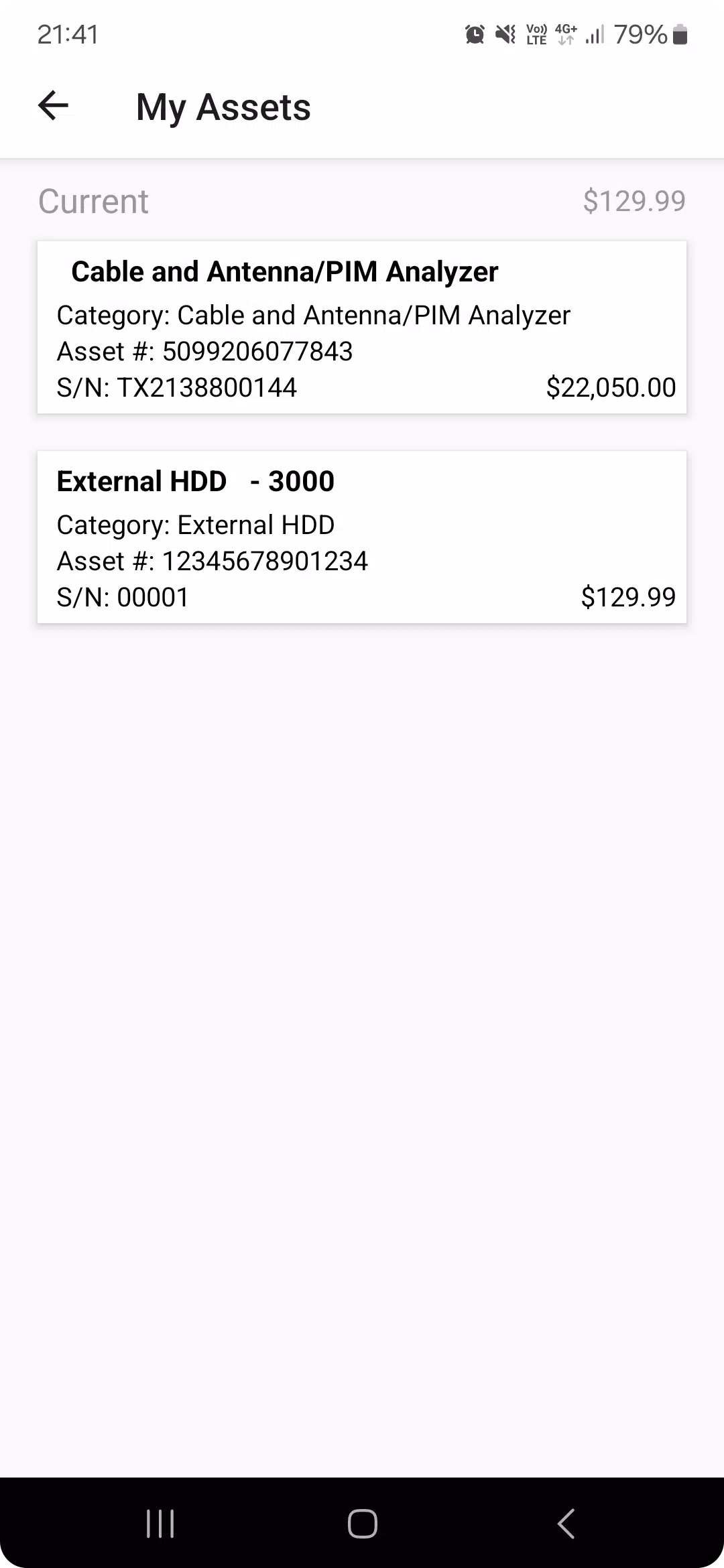Open the Cable and Antenna/PIM Analyzer asset card
724x1568 pixels.
pyautogui.click(x=362, y=327)
